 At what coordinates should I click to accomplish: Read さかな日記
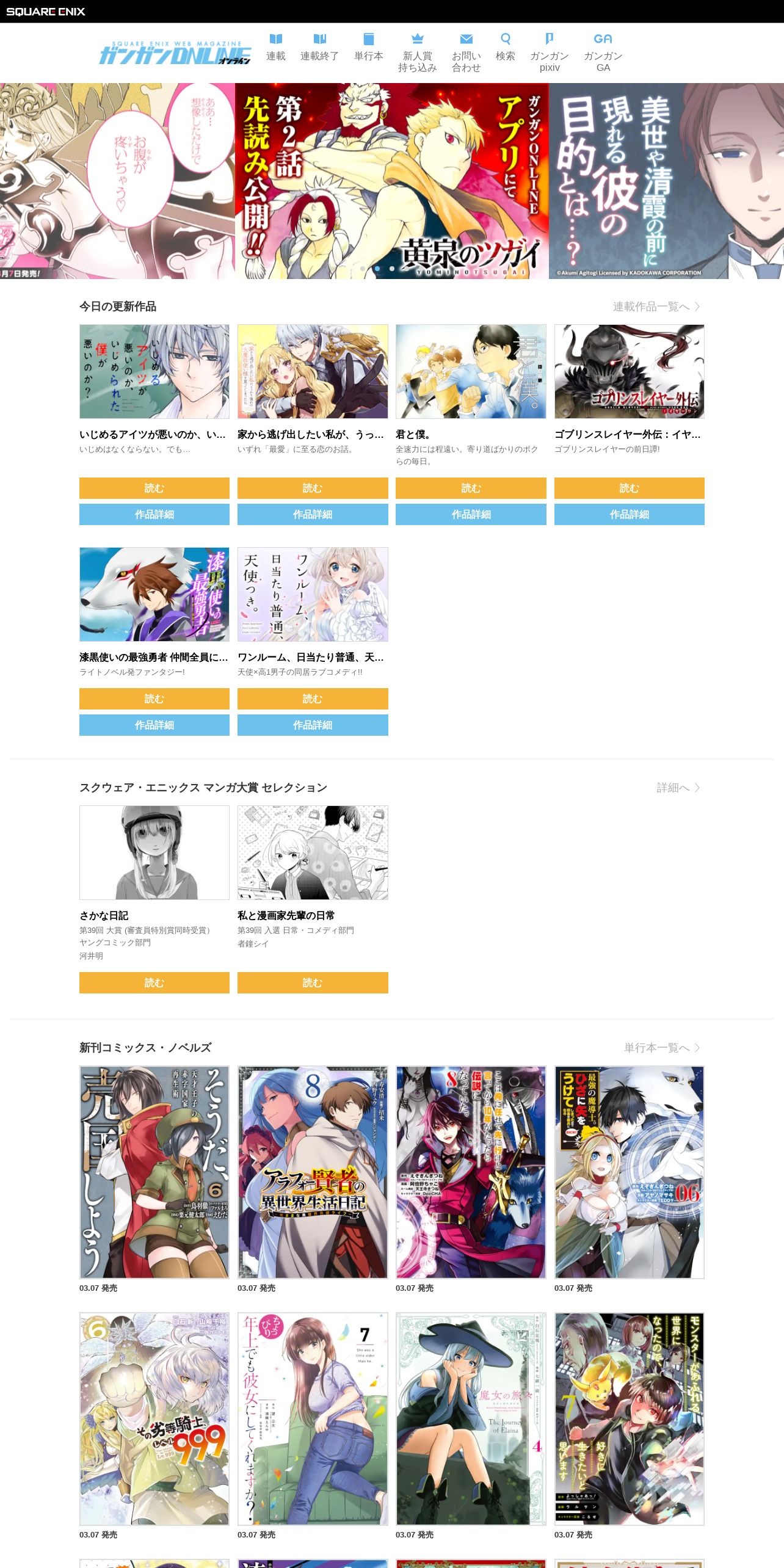pos(154,982)
